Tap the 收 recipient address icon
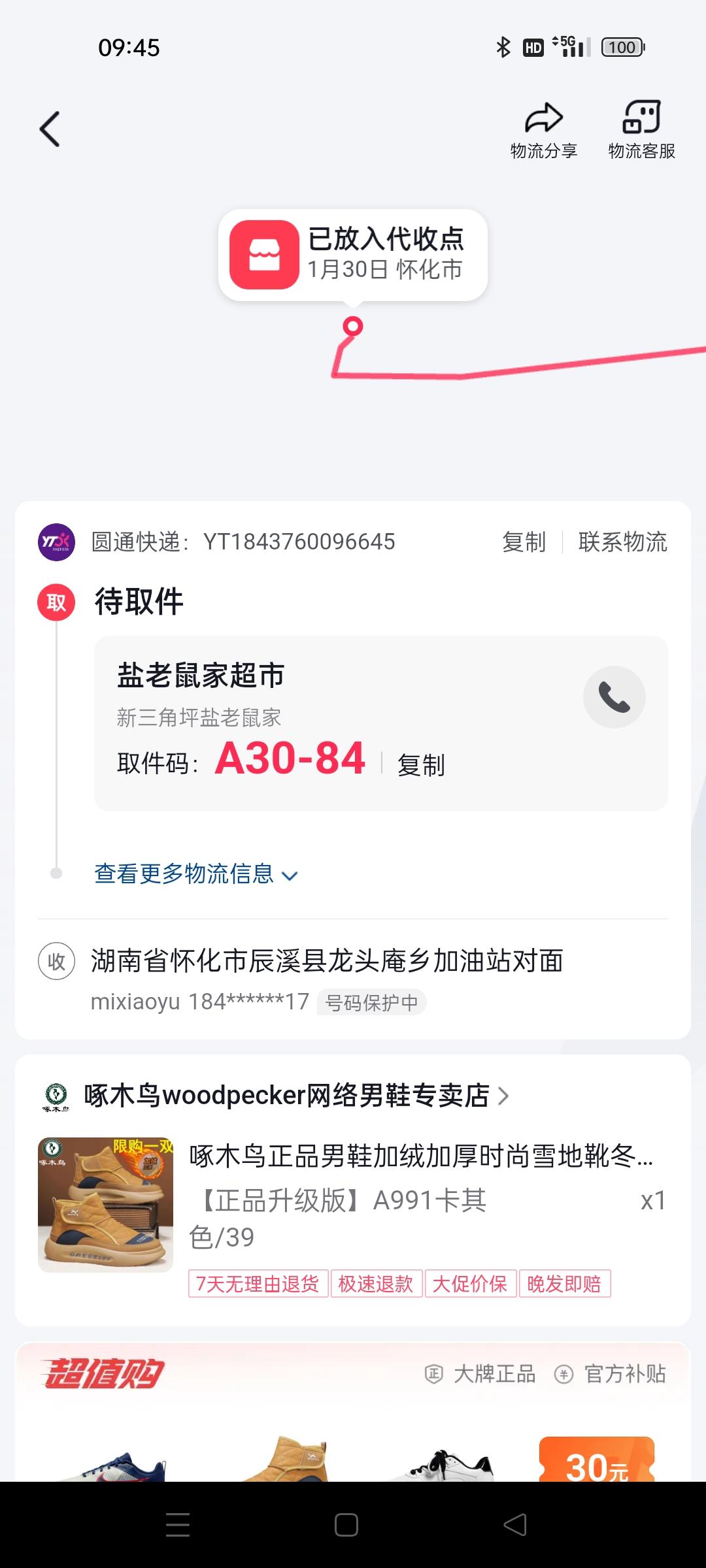The width and height of the screenshot is (706, 1568). [x=55, y=961]
